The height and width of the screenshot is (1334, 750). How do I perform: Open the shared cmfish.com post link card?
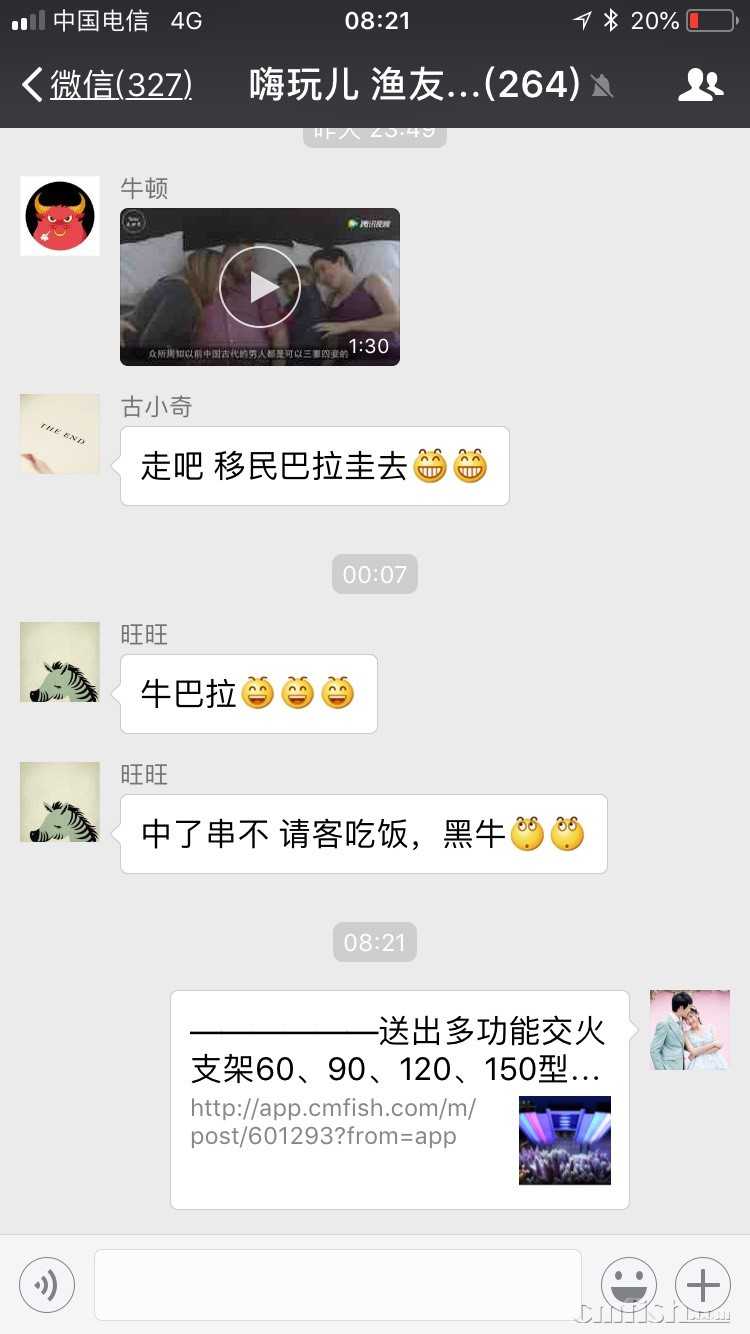[400, 1099]
